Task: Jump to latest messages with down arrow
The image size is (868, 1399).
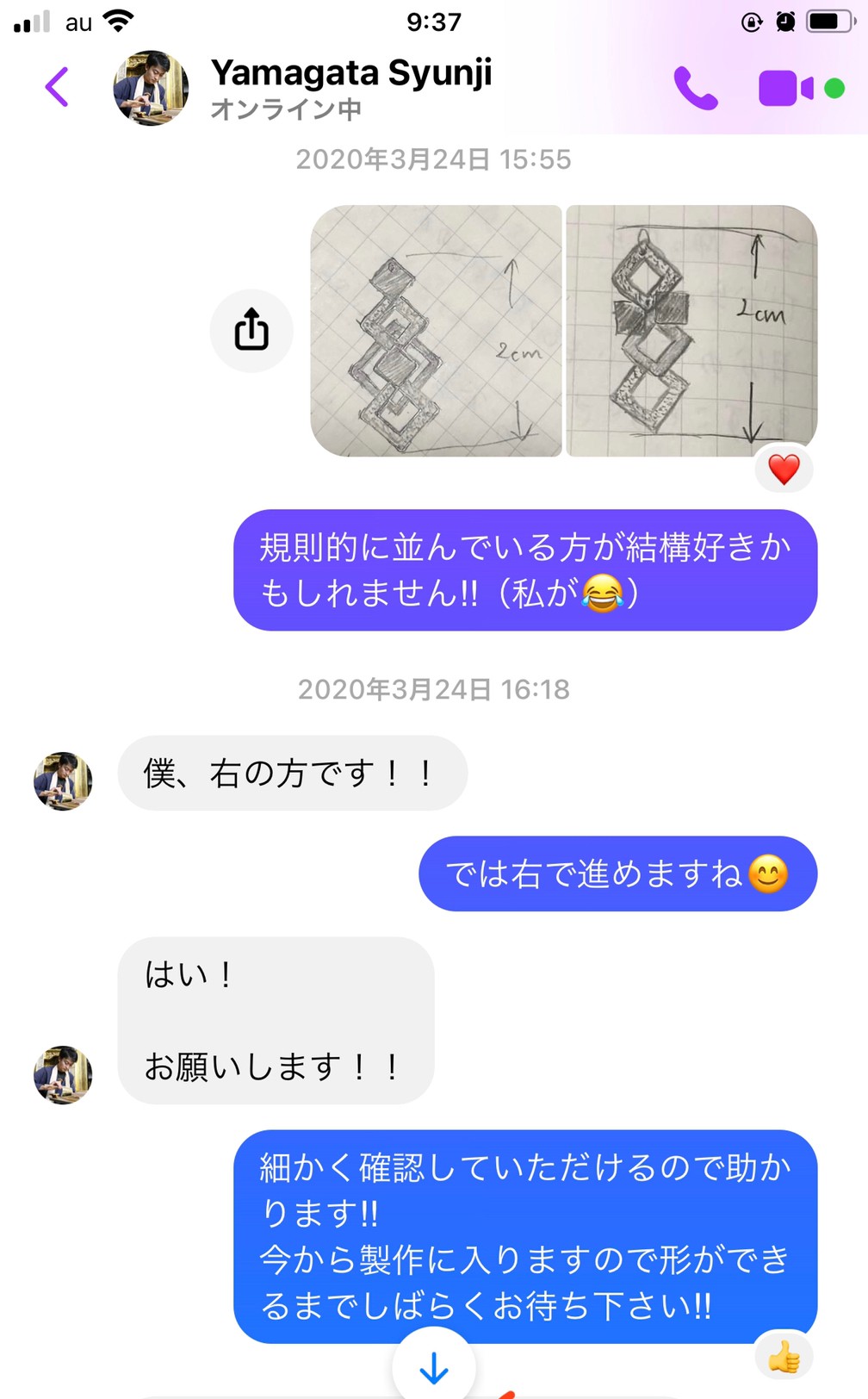Action: coord(434,1367)
